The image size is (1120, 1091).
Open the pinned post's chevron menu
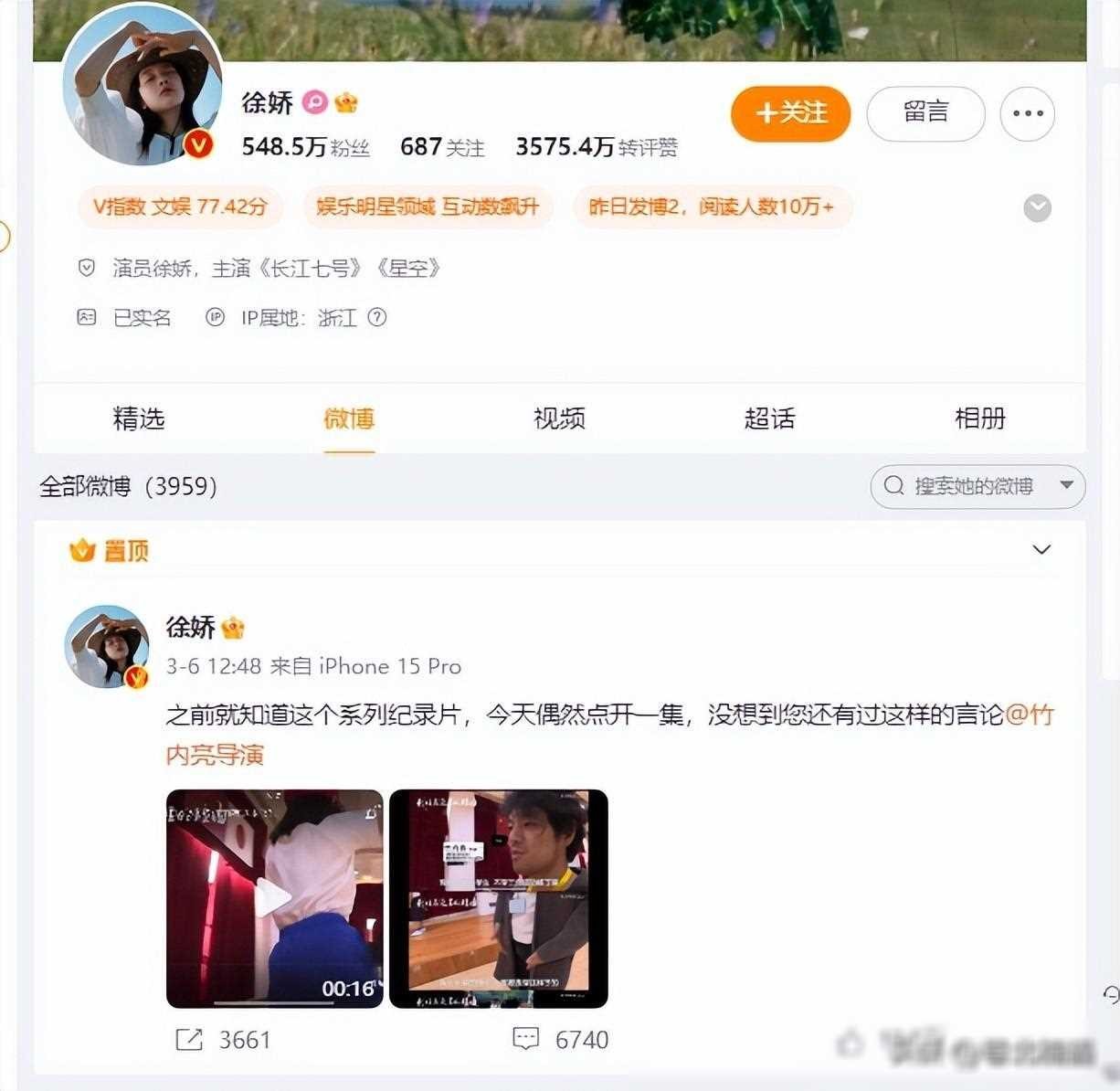tap(1041, 549)
